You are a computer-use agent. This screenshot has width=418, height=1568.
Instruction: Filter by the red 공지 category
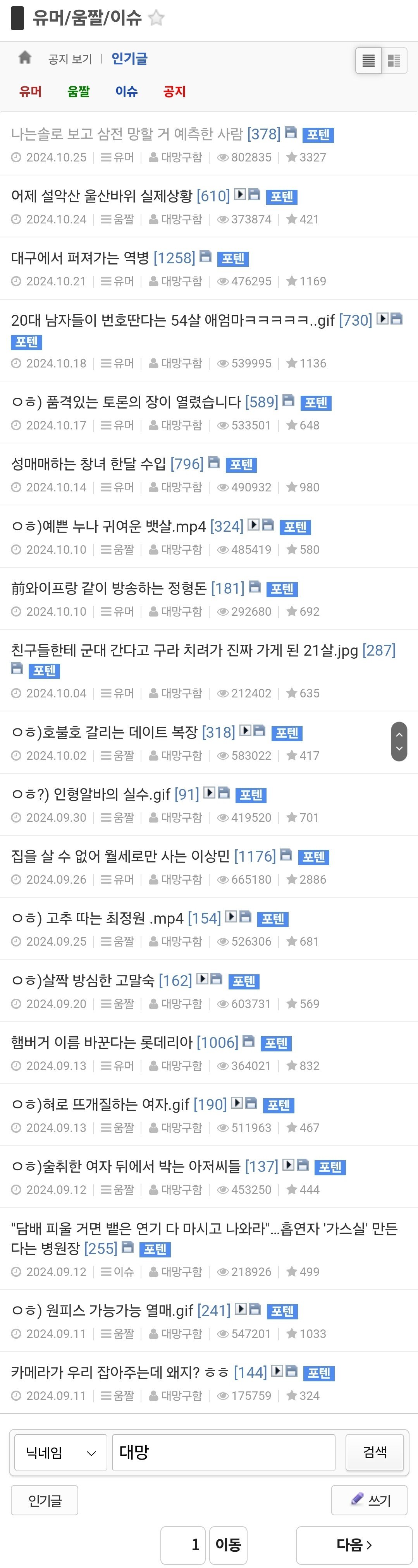pyautogui.click(x=174, y=91)
